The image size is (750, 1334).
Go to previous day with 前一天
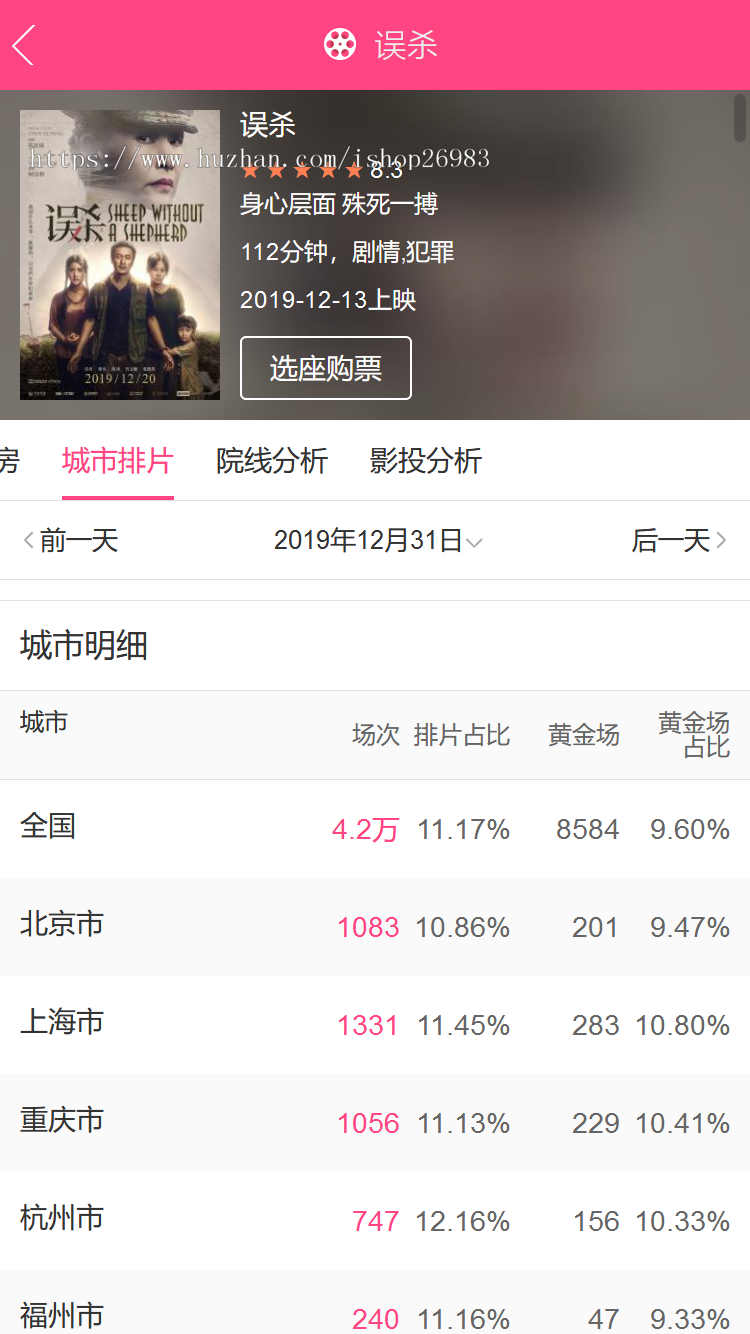click(71, 541)
